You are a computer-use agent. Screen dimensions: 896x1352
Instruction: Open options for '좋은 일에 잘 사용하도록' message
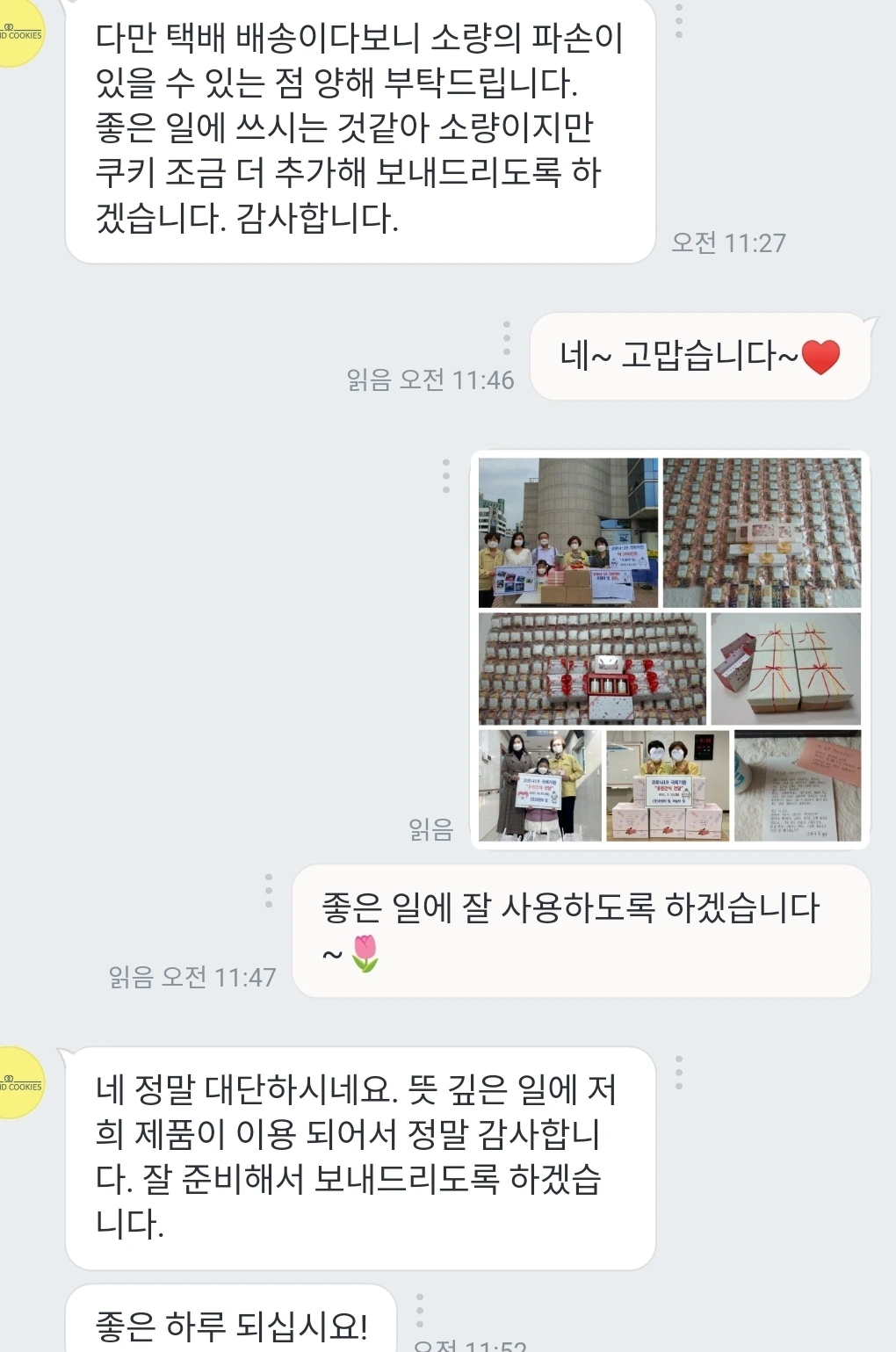click(269, 890)
